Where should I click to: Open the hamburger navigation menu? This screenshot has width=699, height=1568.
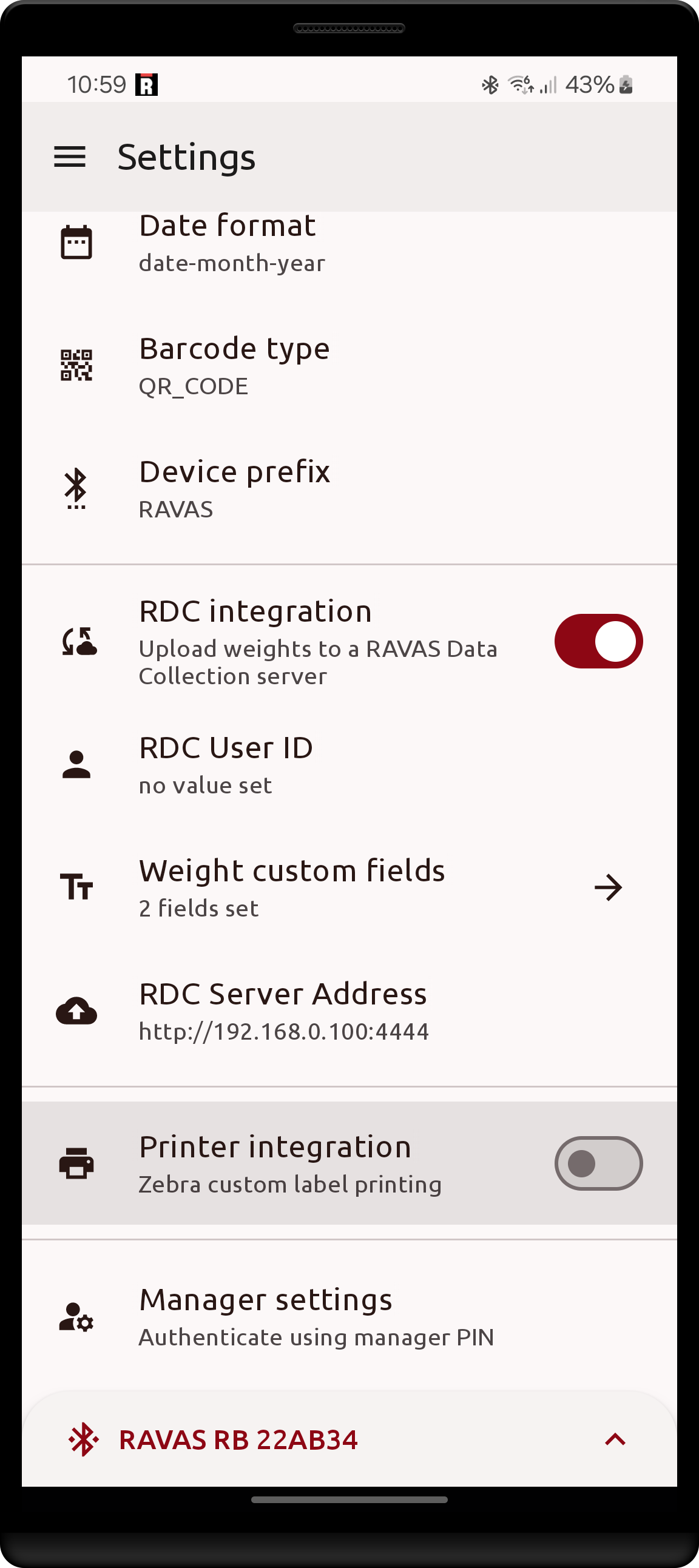click(x=69, y=157)
